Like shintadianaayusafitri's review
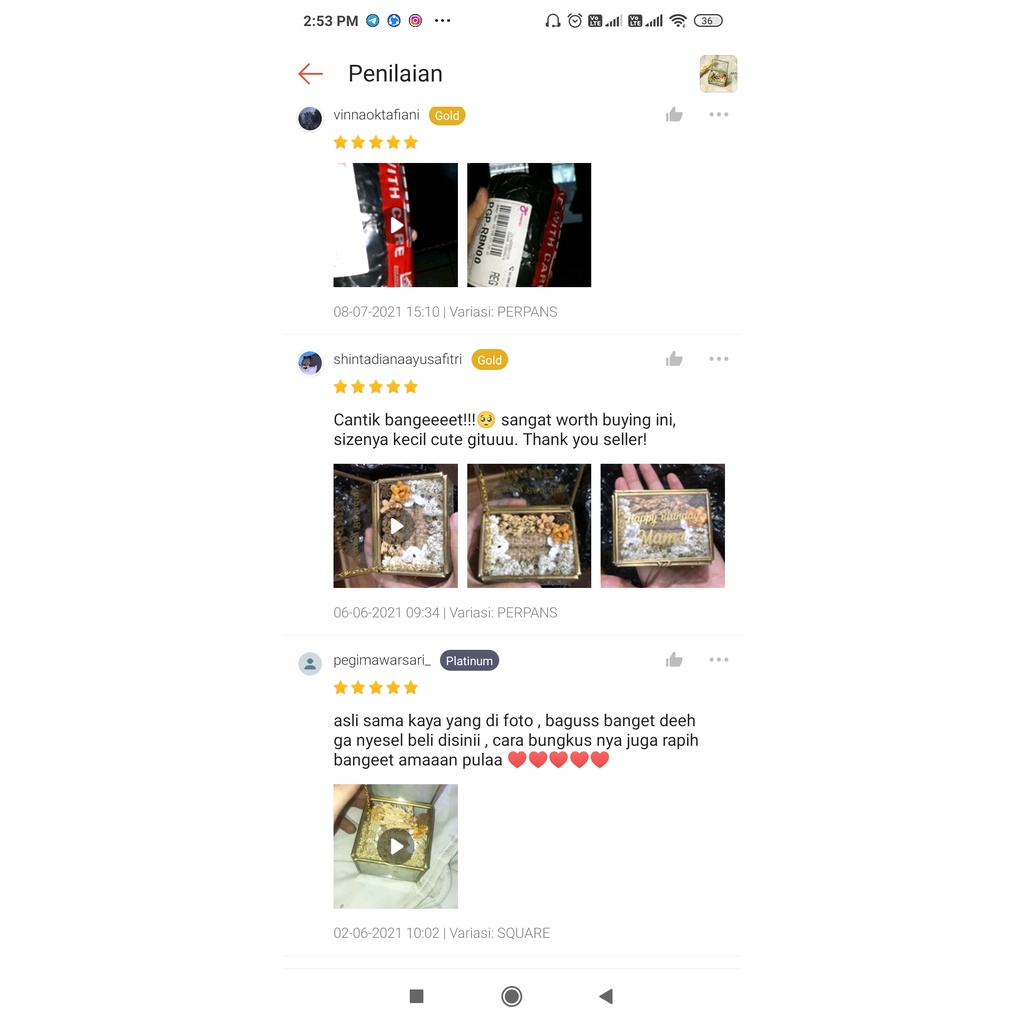 (674, 359)
